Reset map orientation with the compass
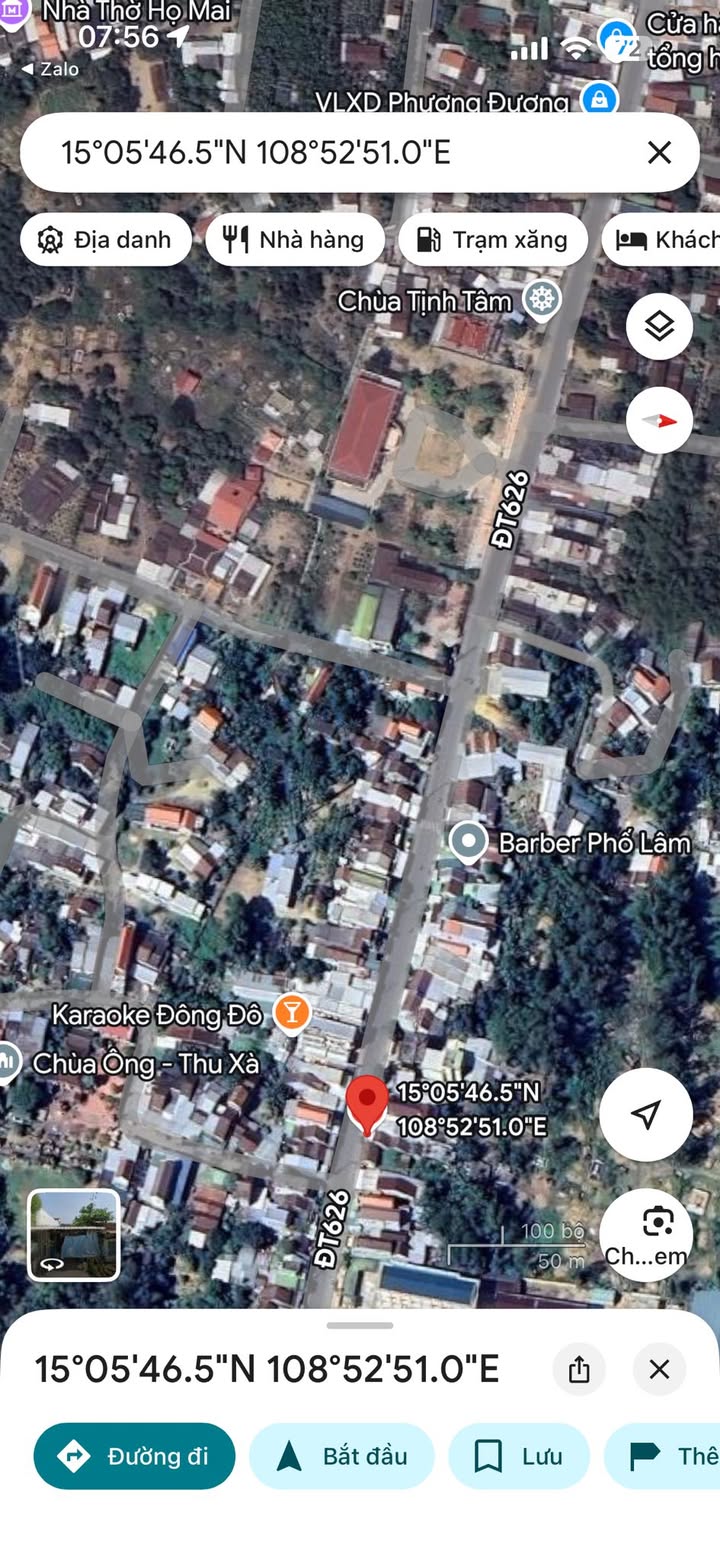Viewport: 720px width, 1560px height. tap(659, 421)
